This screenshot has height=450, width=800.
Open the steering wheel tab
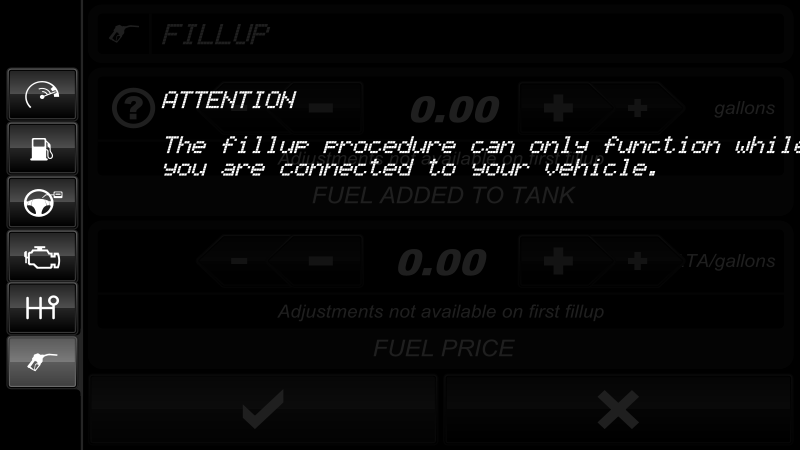(42, 203)
